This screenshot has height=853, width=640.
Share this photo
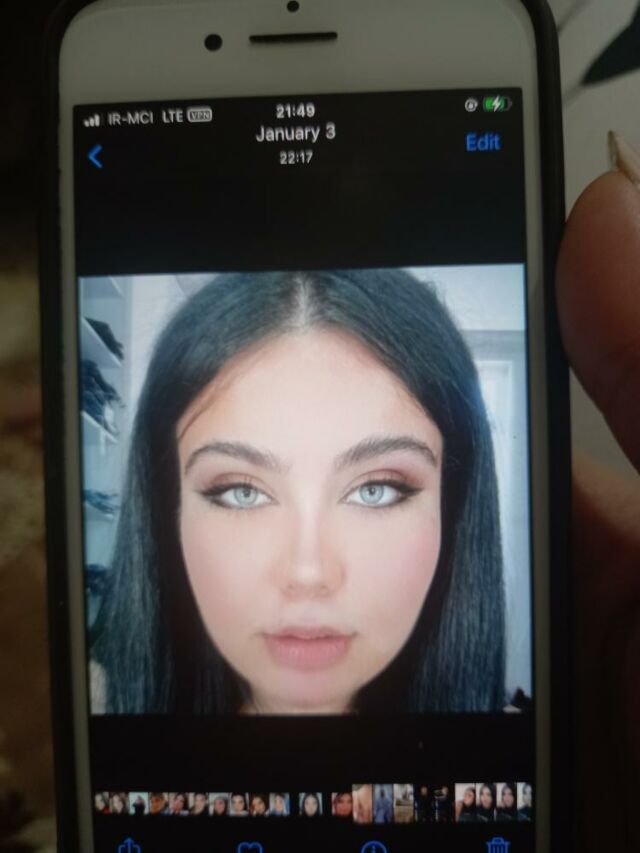point(130,847)
